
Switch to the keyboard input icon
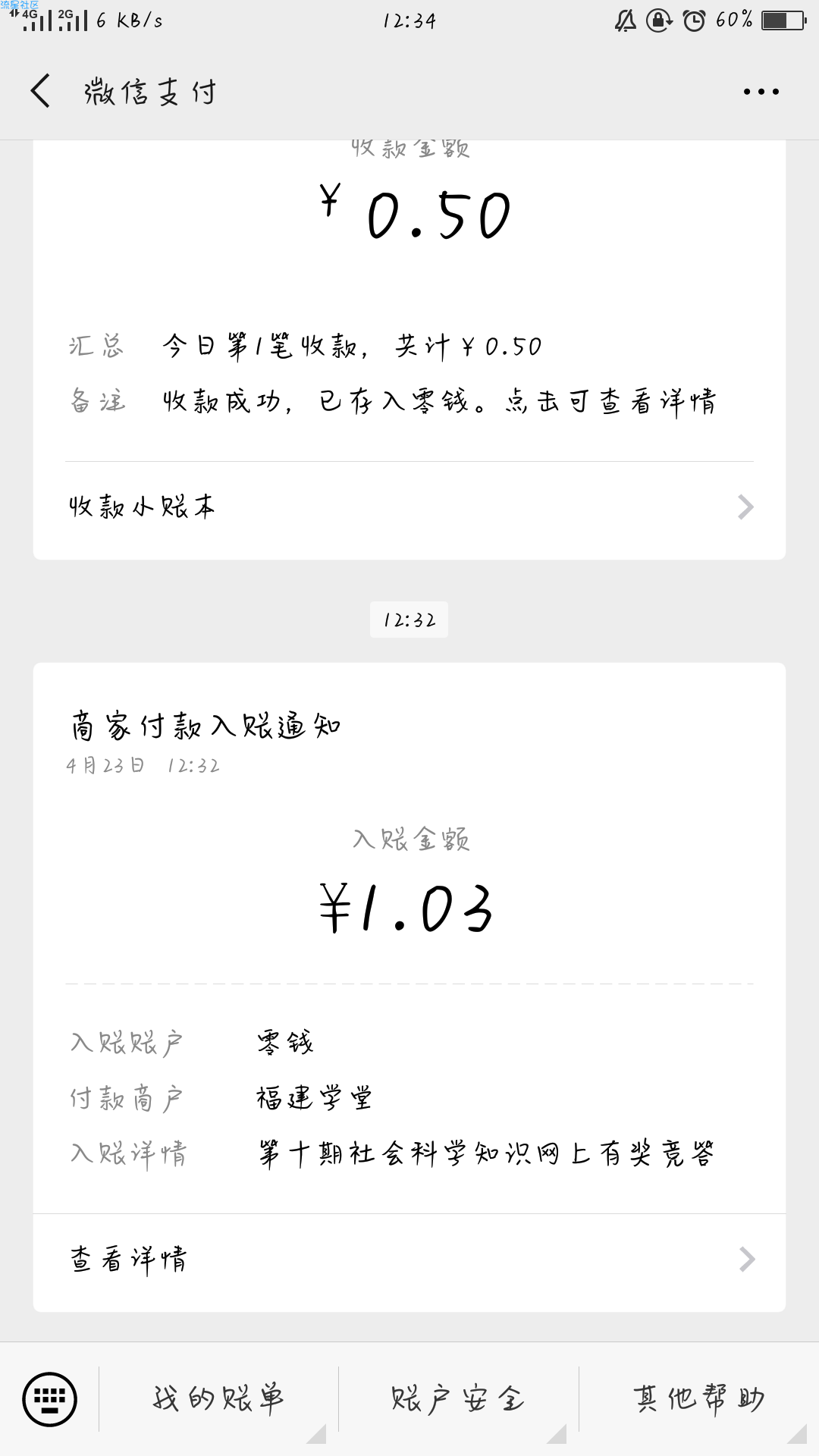point(50,1399)
